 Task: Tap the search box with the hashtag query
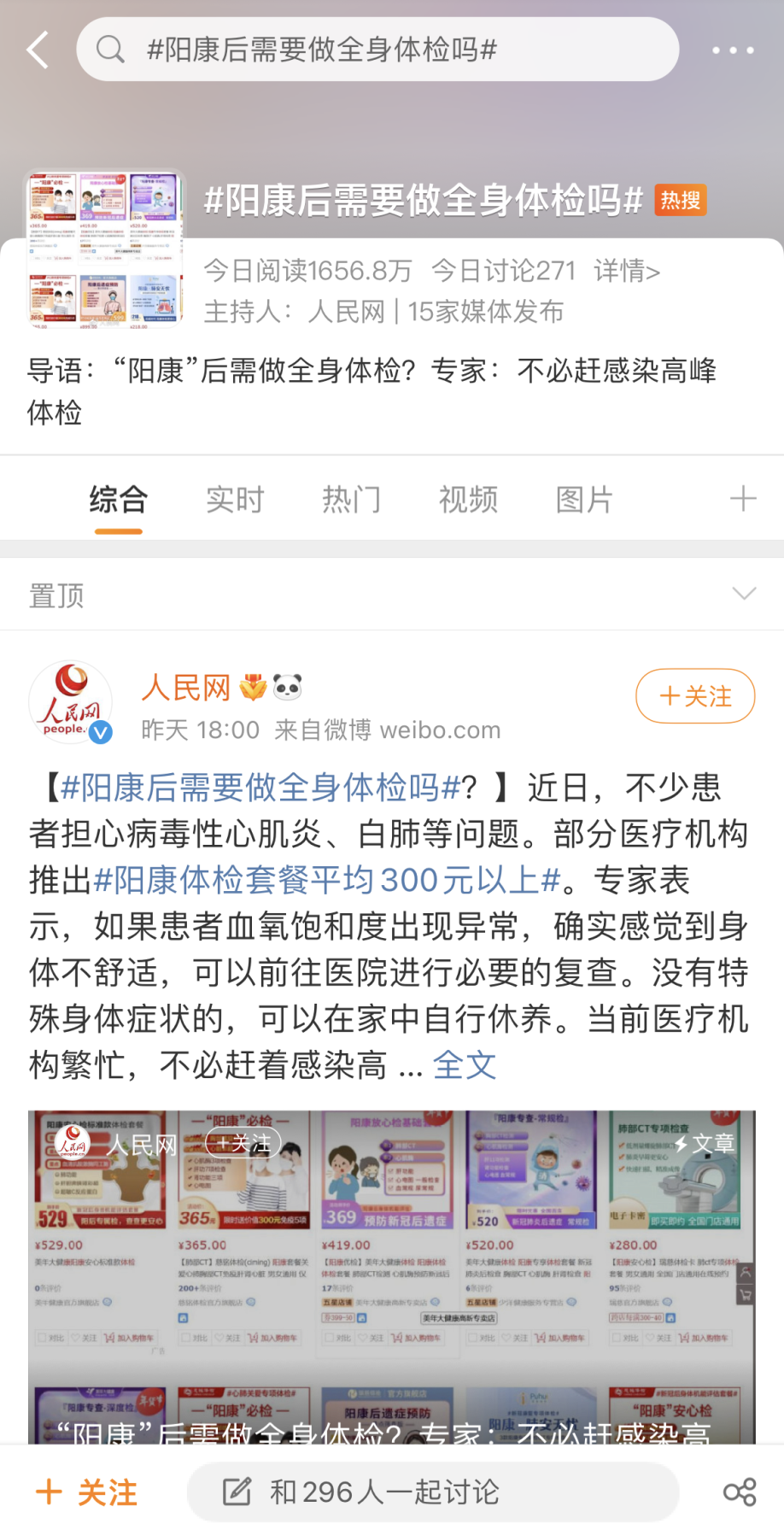[x=377, y=50]
